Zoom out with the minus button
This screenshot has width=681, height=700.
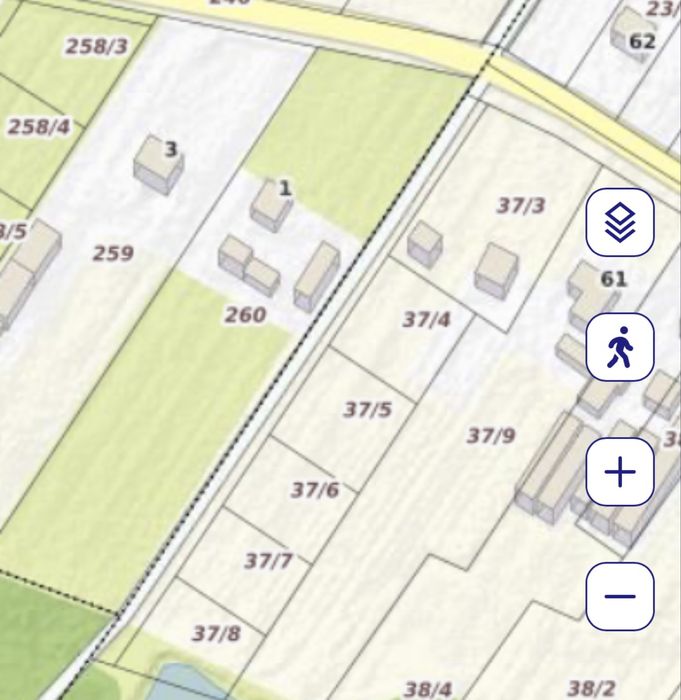[x=620, y=596]
